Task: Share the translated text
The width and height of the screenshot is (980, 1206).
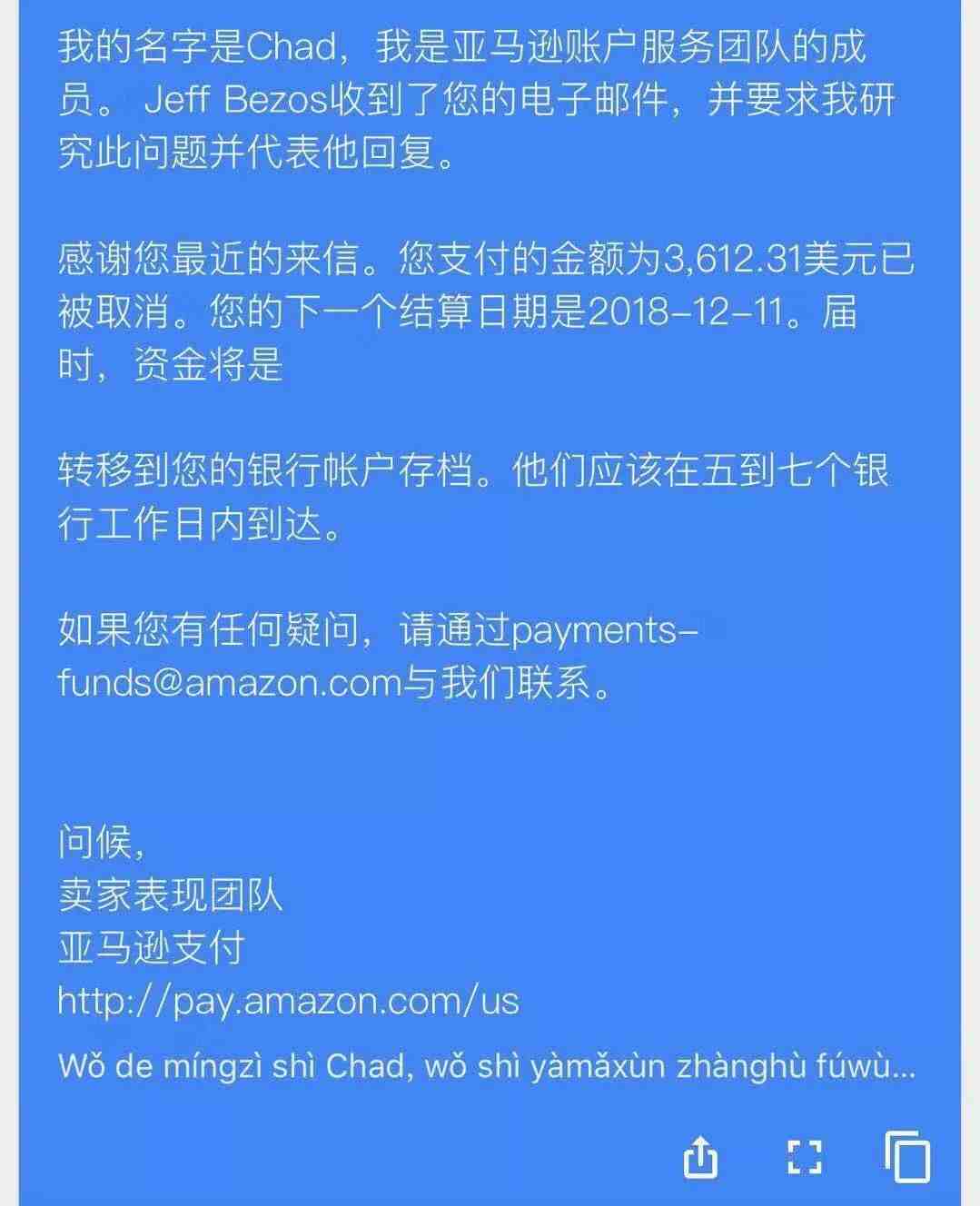Action: (699, 1158)
